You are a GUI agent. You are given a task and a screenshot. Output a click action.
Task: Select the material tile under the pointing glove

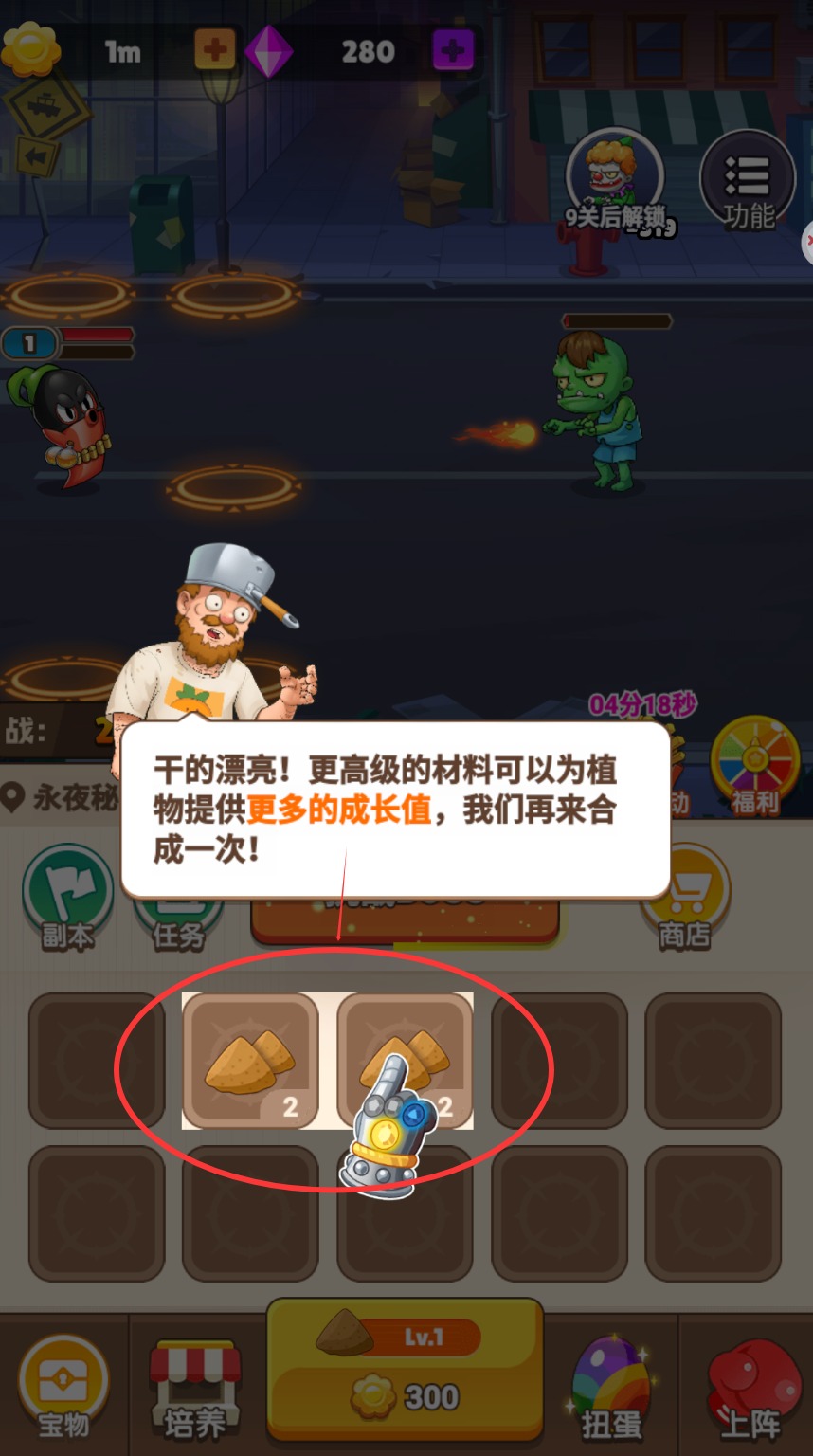pyautogui.click(x=406, y=1060)
